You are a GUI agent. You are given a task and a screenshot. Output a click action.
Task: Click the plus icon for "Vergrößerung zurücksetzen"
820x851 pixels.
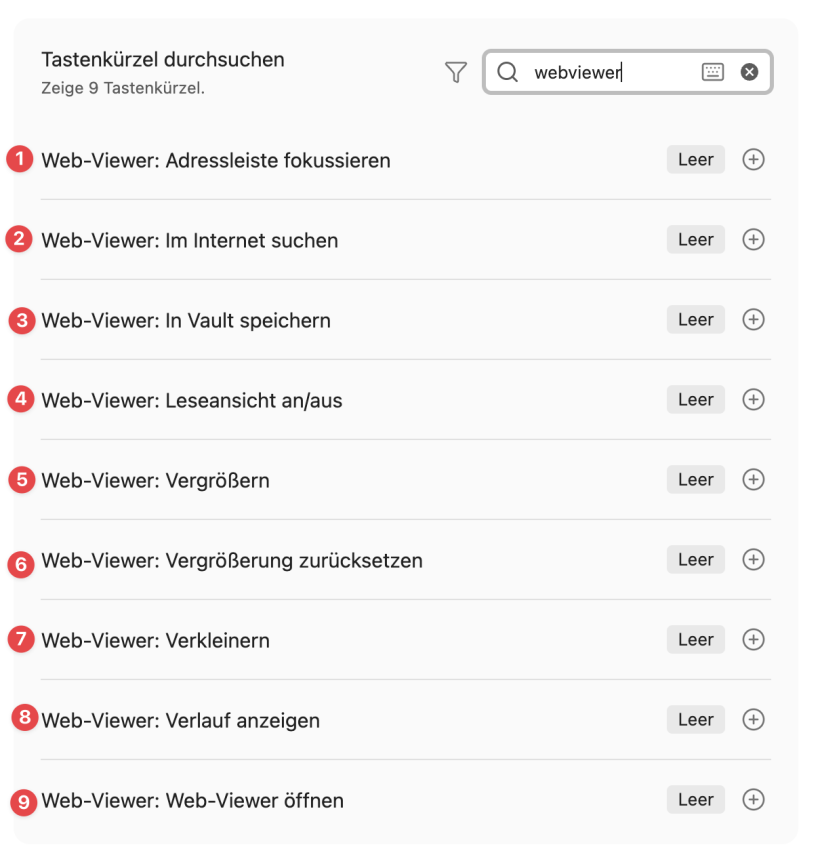tap(753, 559)
